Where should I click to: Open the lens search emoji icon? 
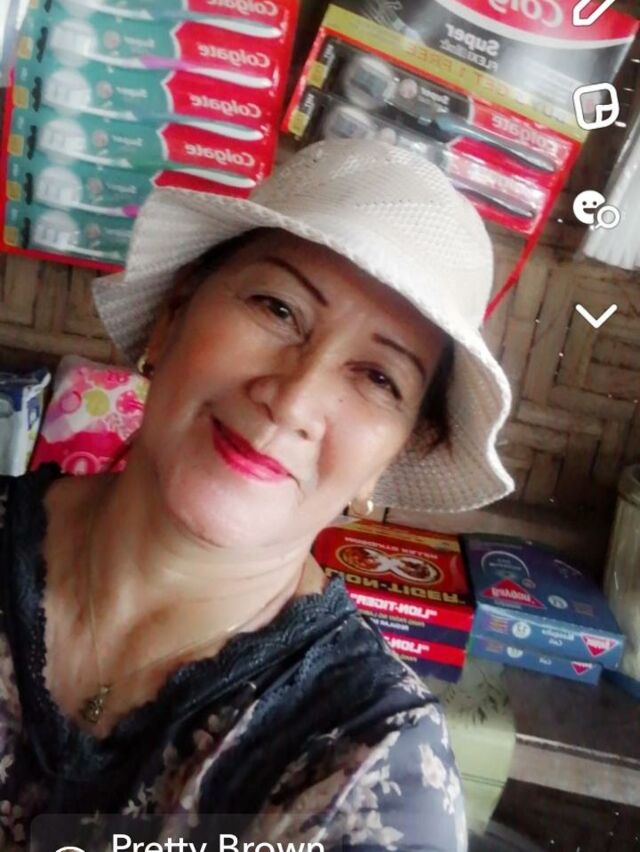pos(596,210)
